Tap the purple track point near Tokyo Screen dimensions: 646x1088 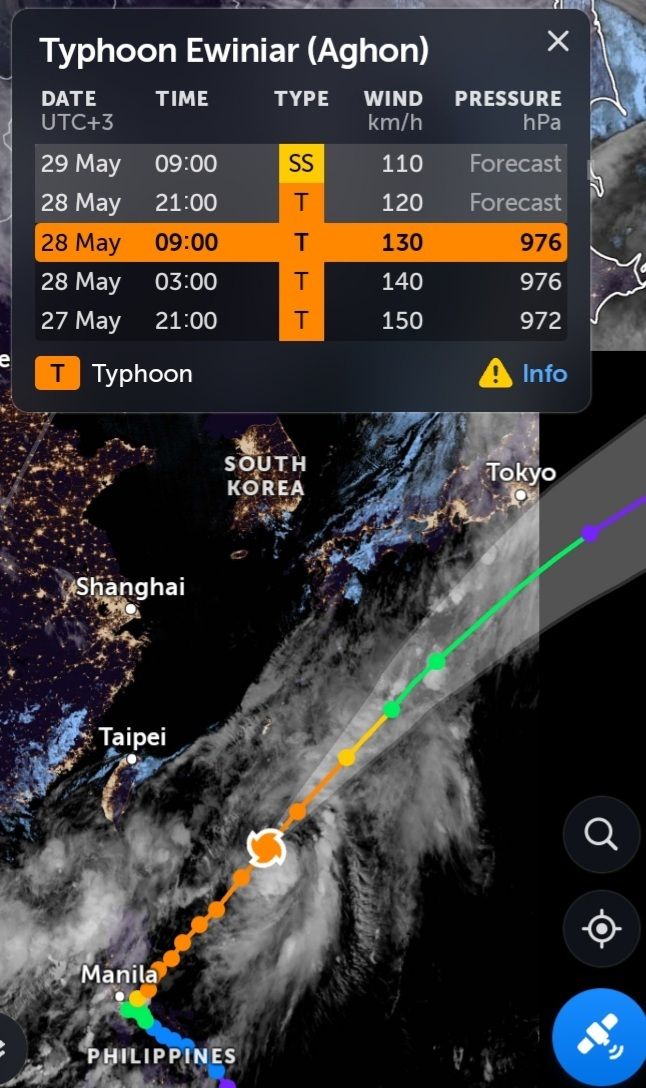click(590, 533)
